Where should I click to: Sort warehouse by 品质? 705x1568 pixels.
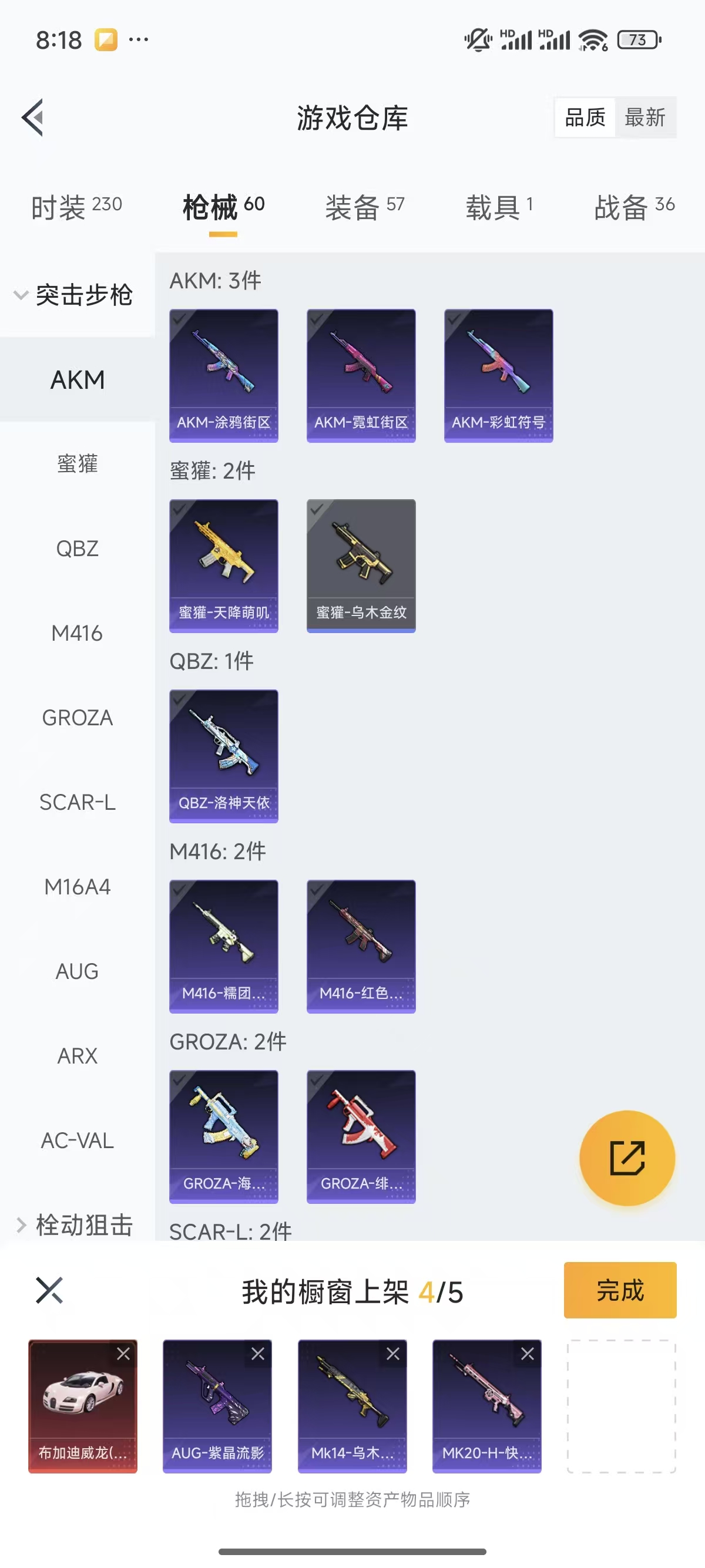(585, 117)
